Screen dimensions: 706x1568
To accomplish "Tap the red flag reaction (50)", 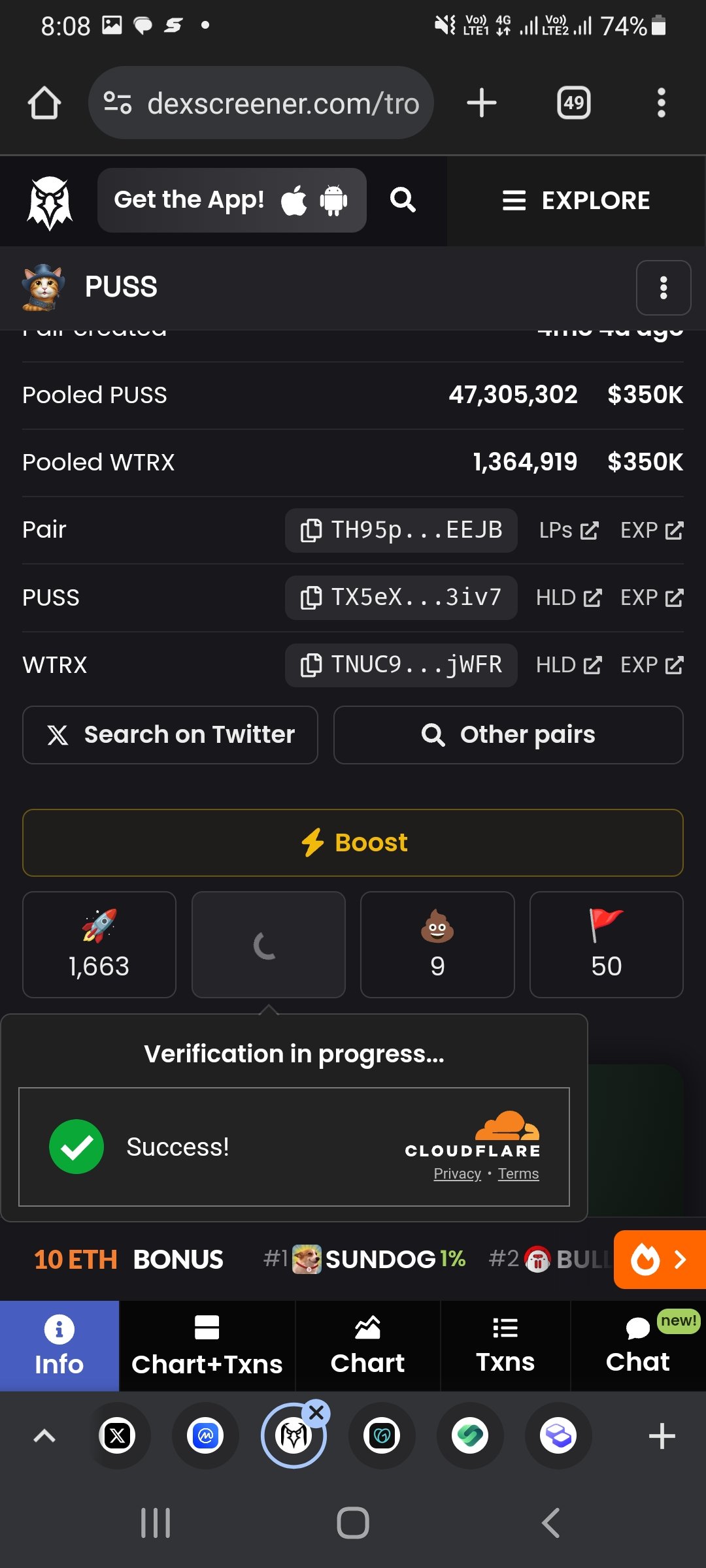I will [607, 945].
